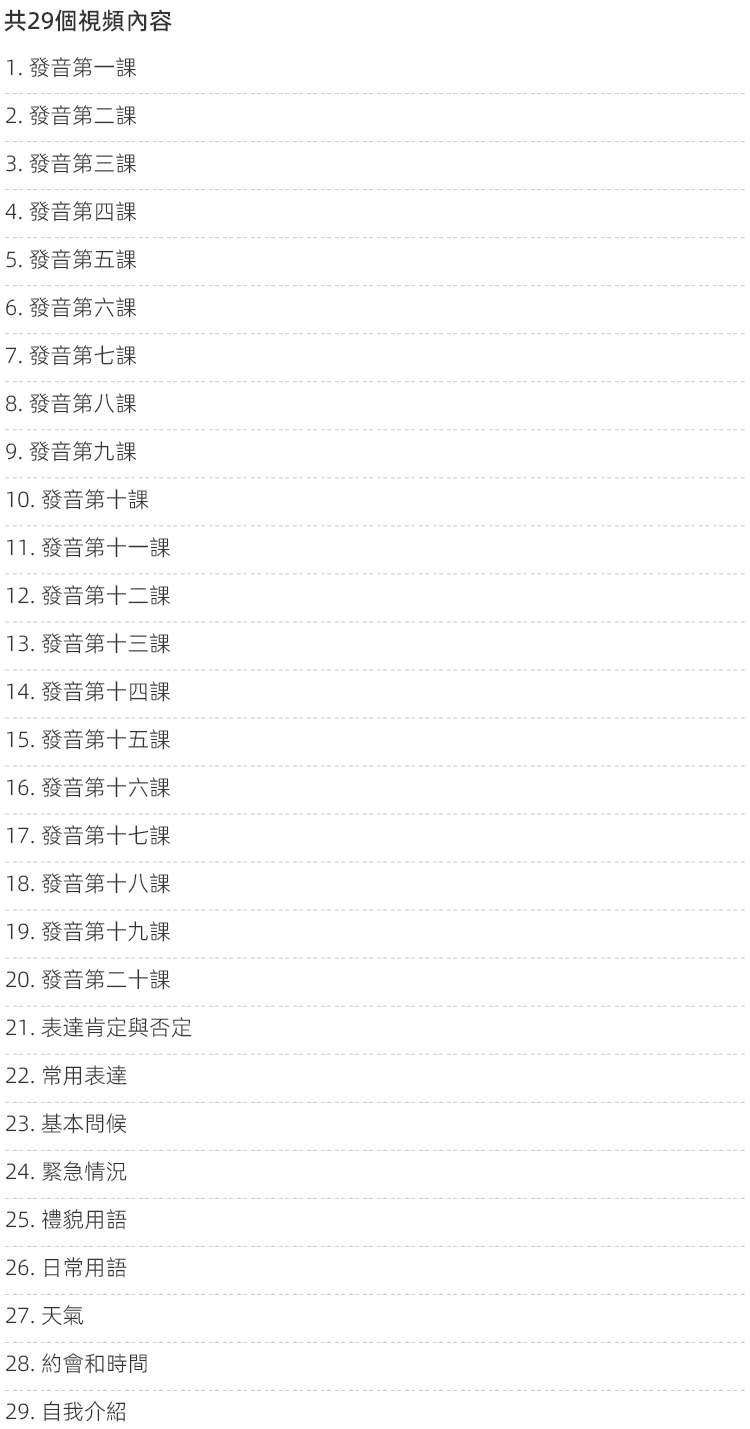Play lesson 發音第二課

70,117
